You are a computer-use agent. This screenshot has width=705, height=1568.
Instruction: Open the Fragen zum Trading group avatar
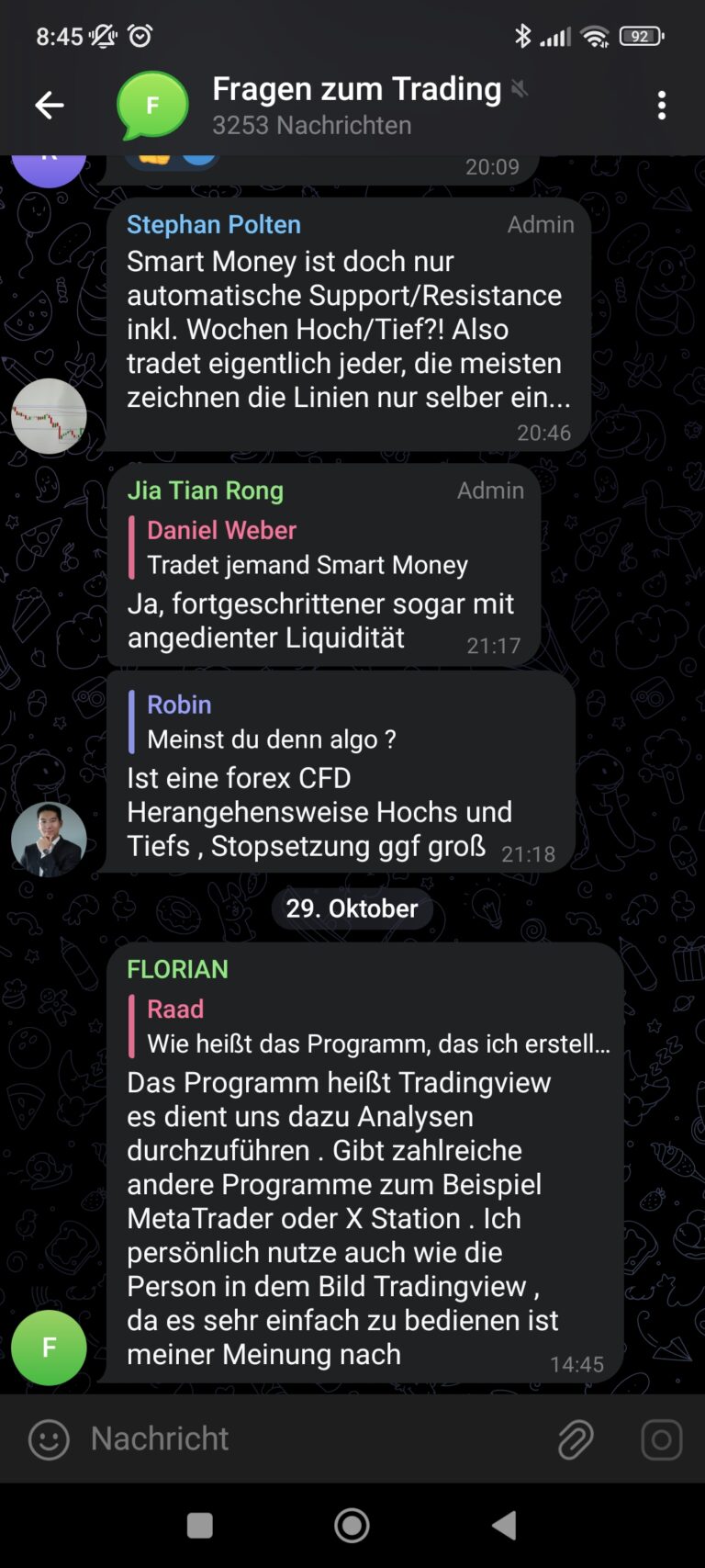152,105
